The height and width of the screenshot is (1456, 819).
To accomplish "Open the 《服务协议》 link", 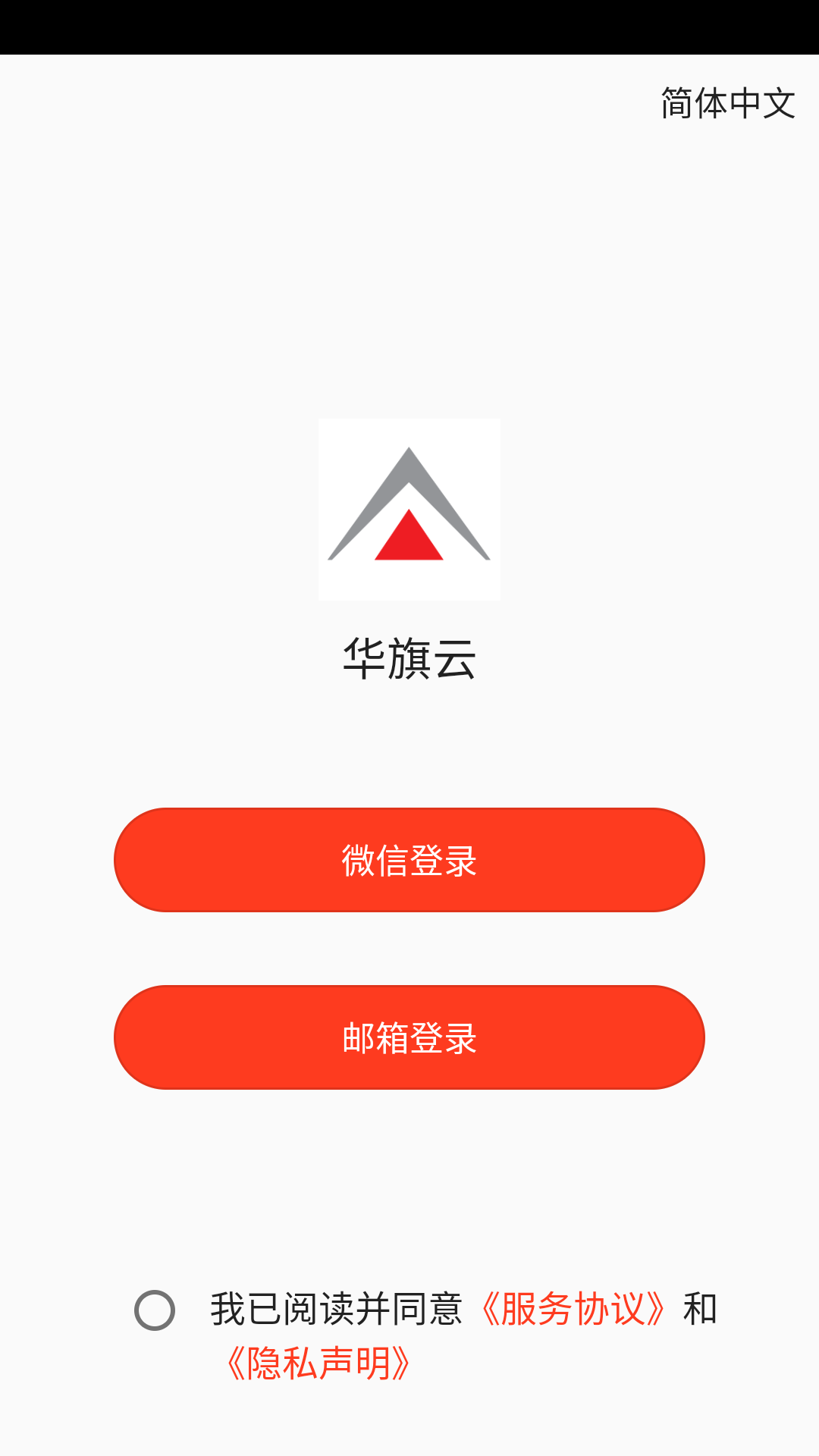I will (573, 1309).
